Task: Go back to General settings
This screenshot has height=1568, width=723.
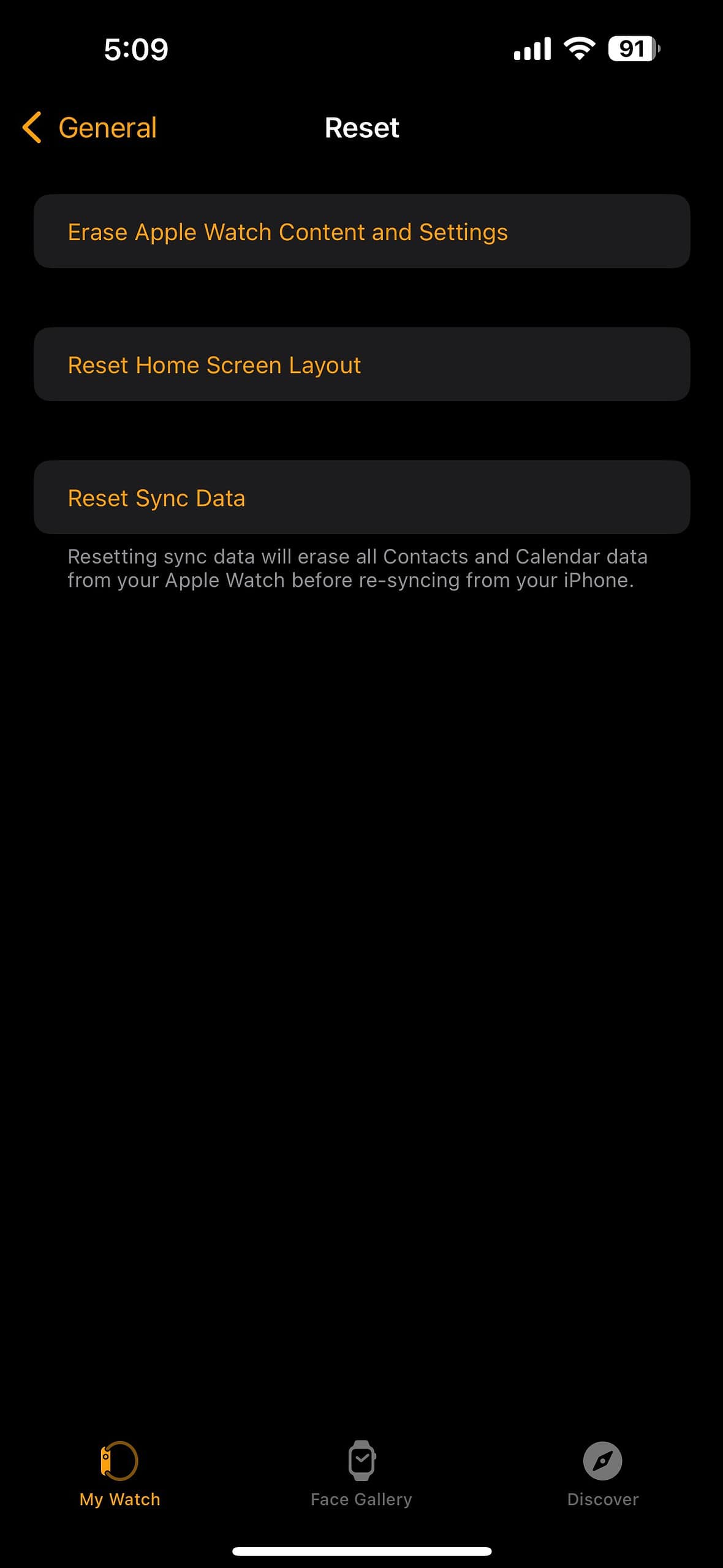Action: [91, 128]
